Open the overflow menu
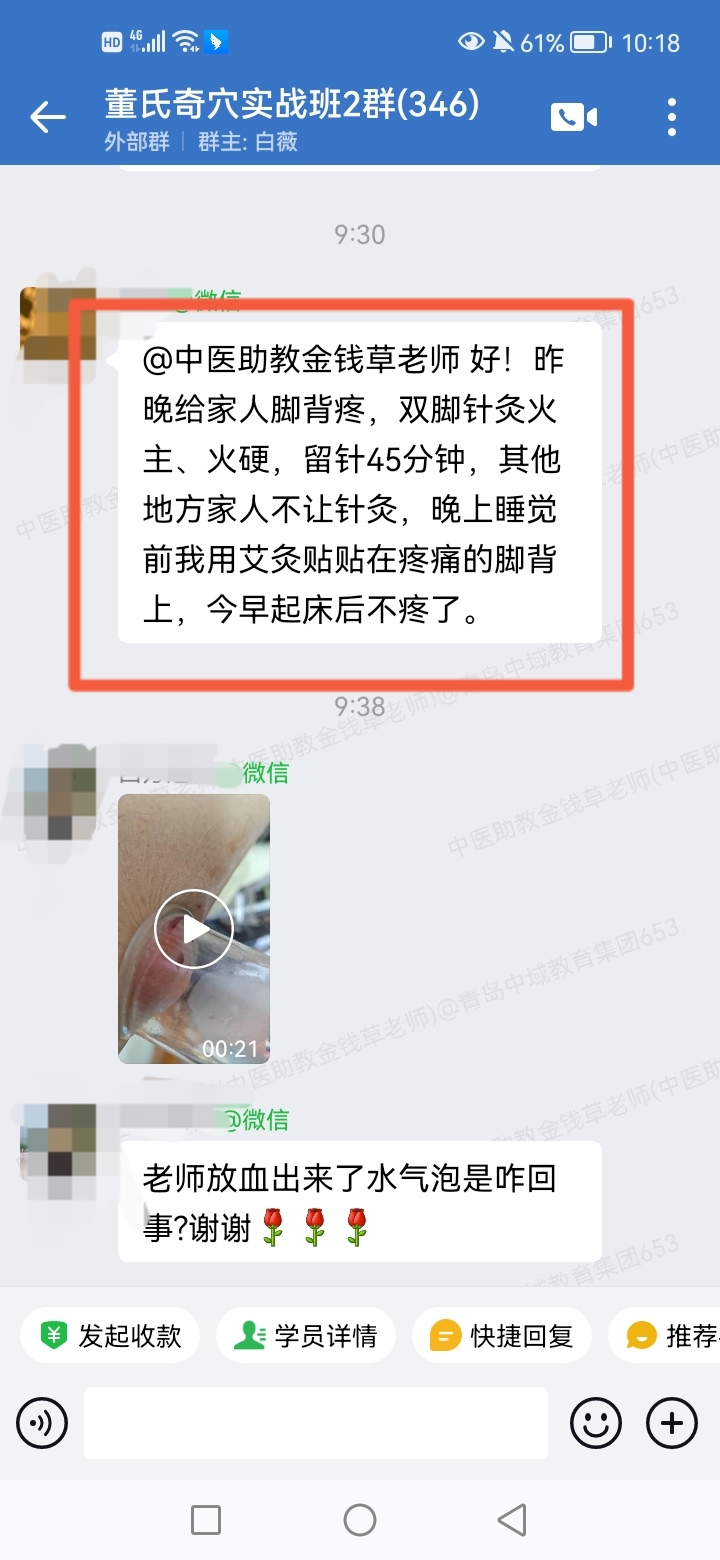Screen dimensions: 720x1560 click(672, 118)
